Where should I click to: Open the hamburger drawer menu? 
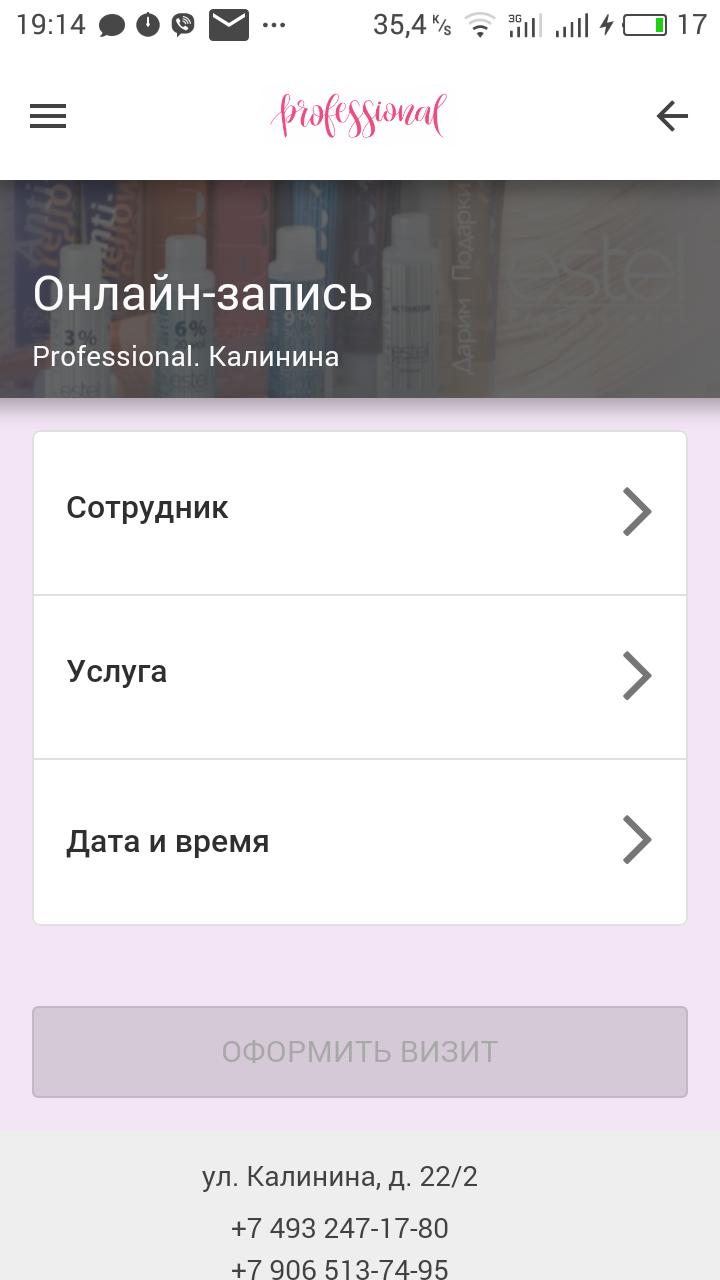click(48, 117)
